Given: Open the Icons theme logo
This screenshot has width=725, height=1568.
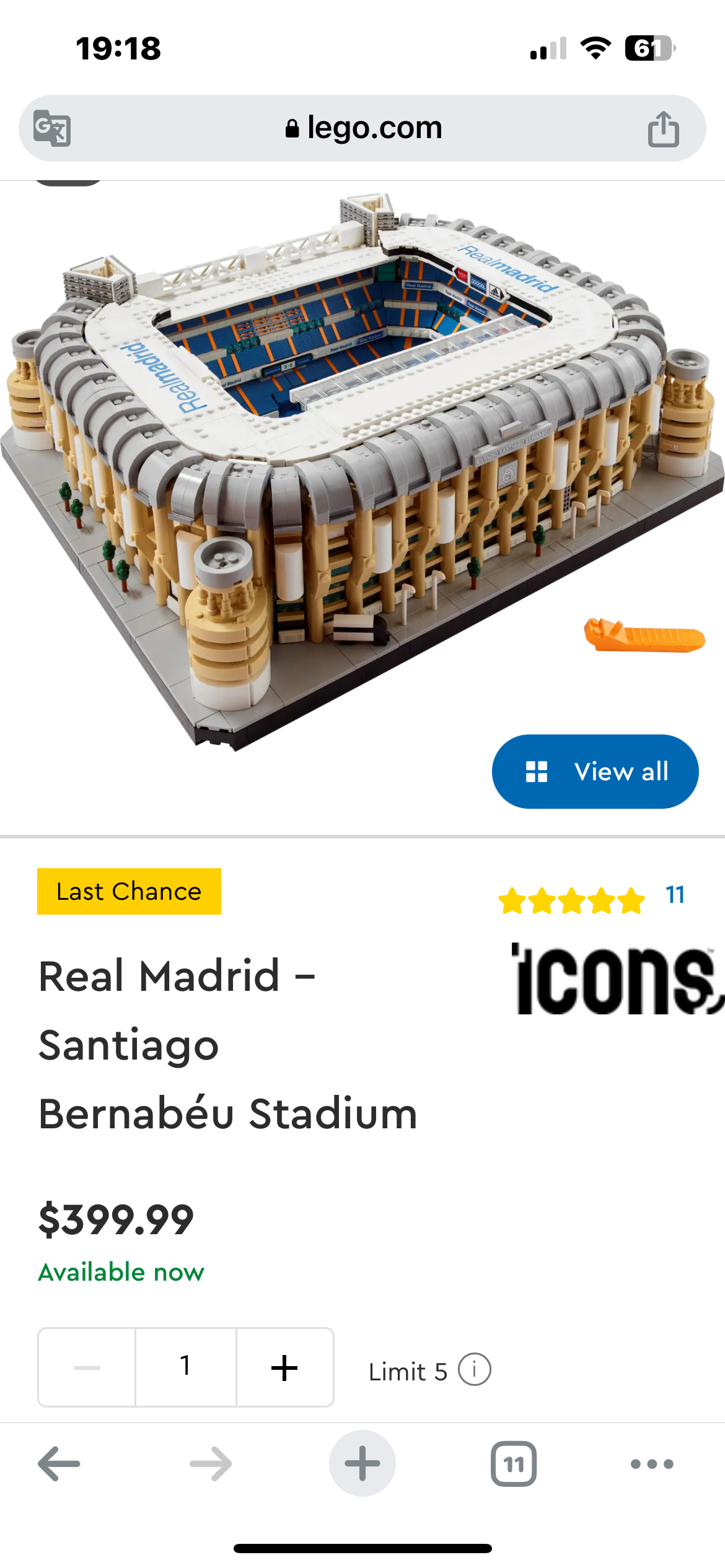Looking at the screenshot, I should [x=617, y=978].
